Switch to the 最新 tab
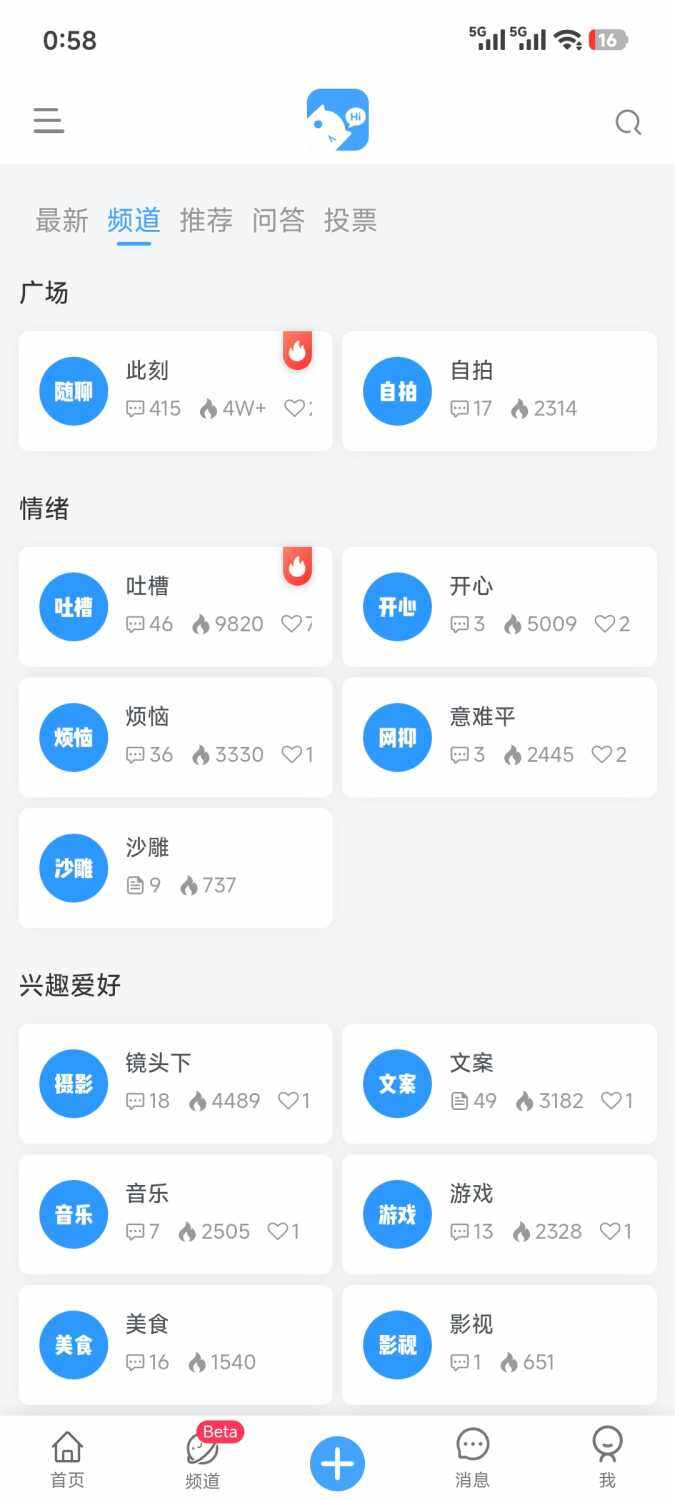 pyautogui.click(x=62, y=220)
